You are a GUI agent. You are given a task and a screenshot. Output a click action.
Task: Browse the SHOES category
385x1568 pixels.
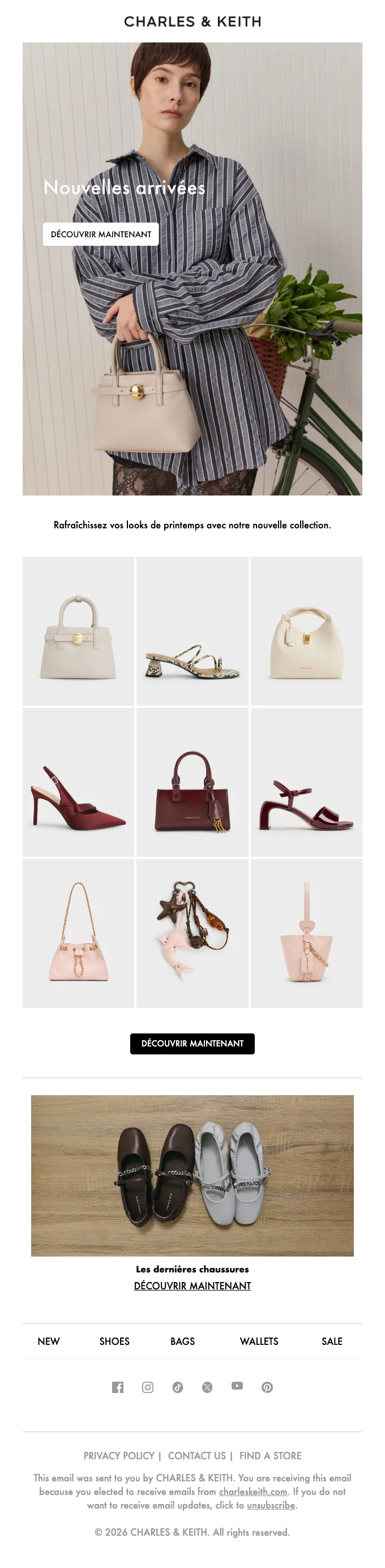tap(114, 1341)
